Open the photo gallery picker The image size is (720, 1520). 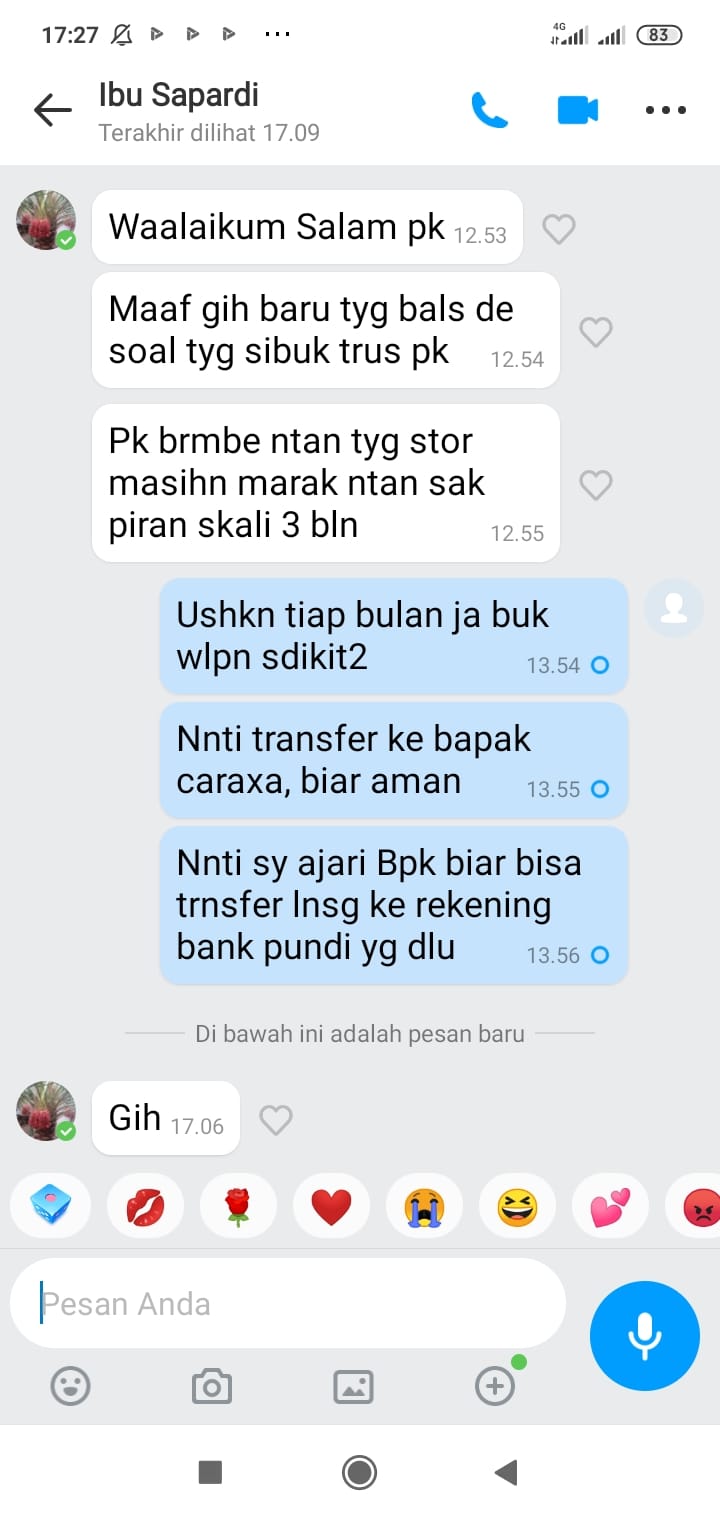[353, 1386]
